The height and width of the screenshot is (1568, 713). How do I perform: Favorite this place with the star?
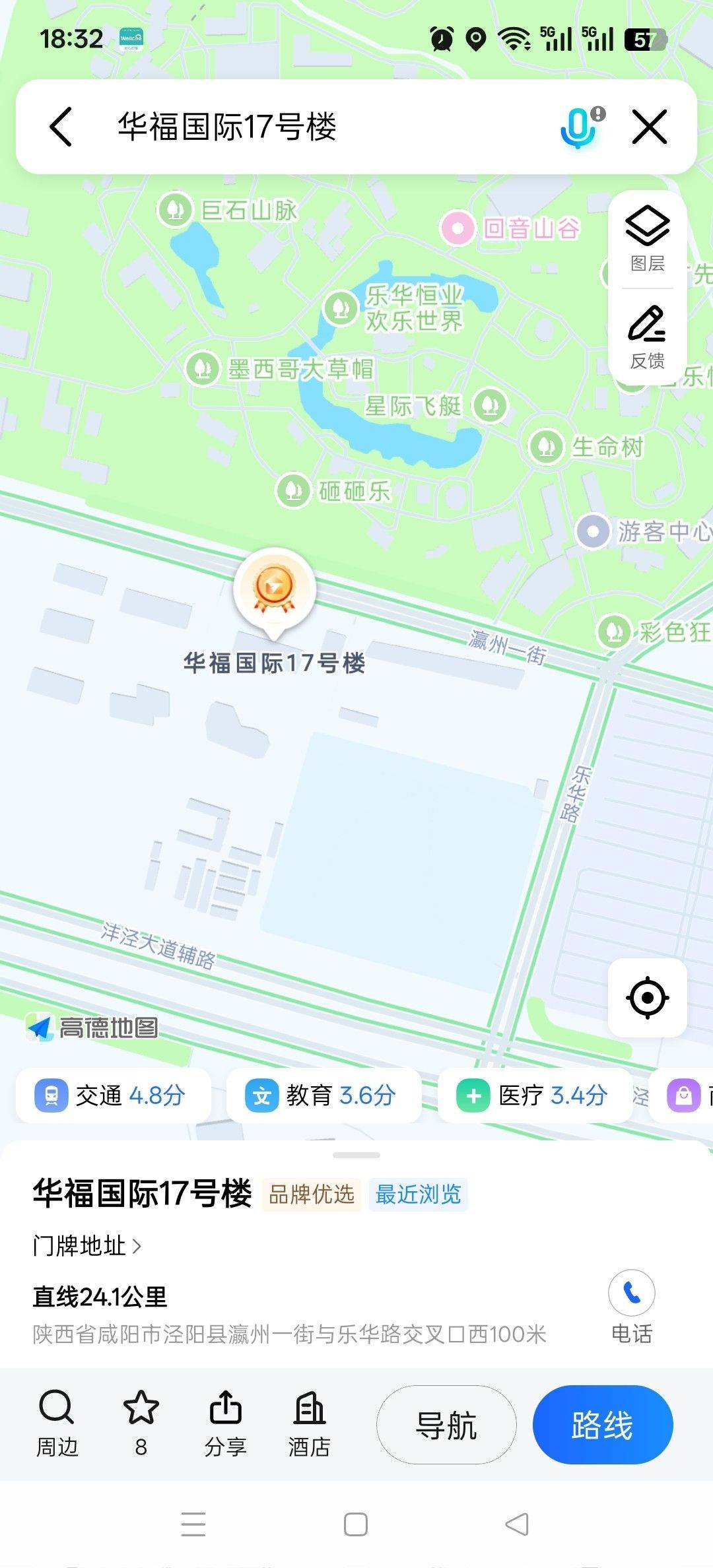[x=141, y=1424]
